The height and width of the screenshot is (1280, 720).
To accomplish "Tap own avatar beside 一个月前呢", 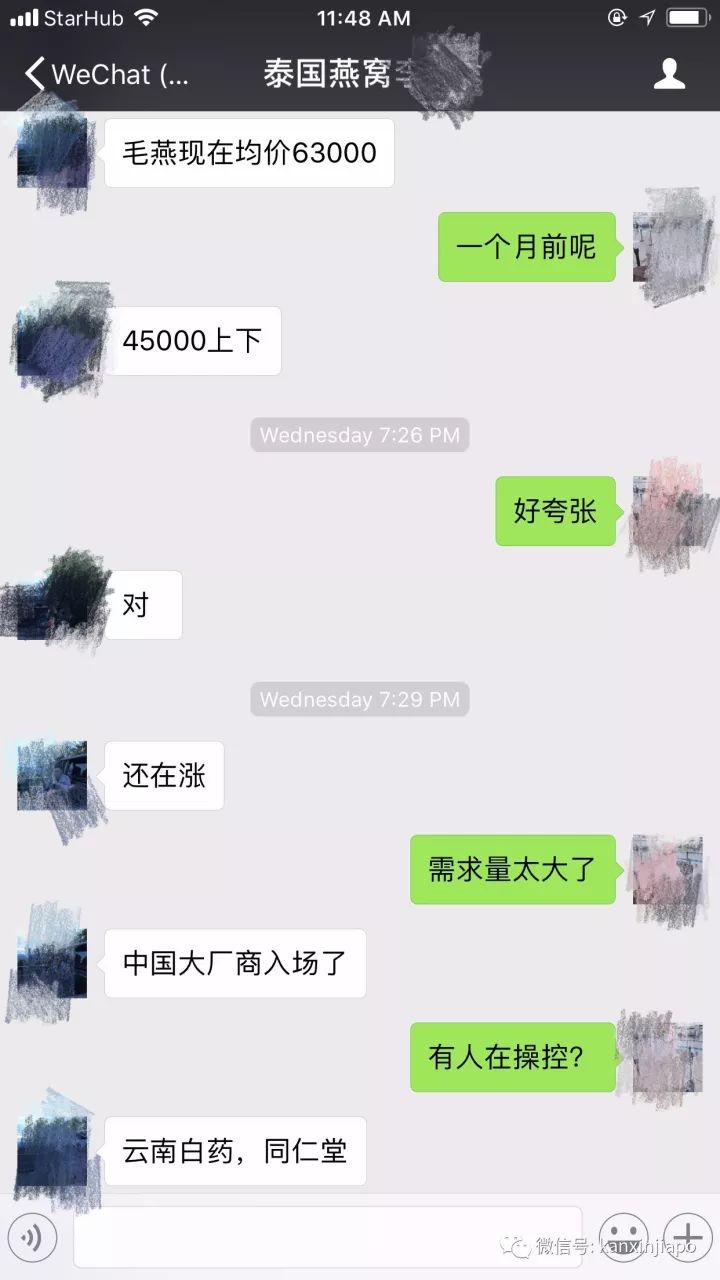I will [666, 248].
